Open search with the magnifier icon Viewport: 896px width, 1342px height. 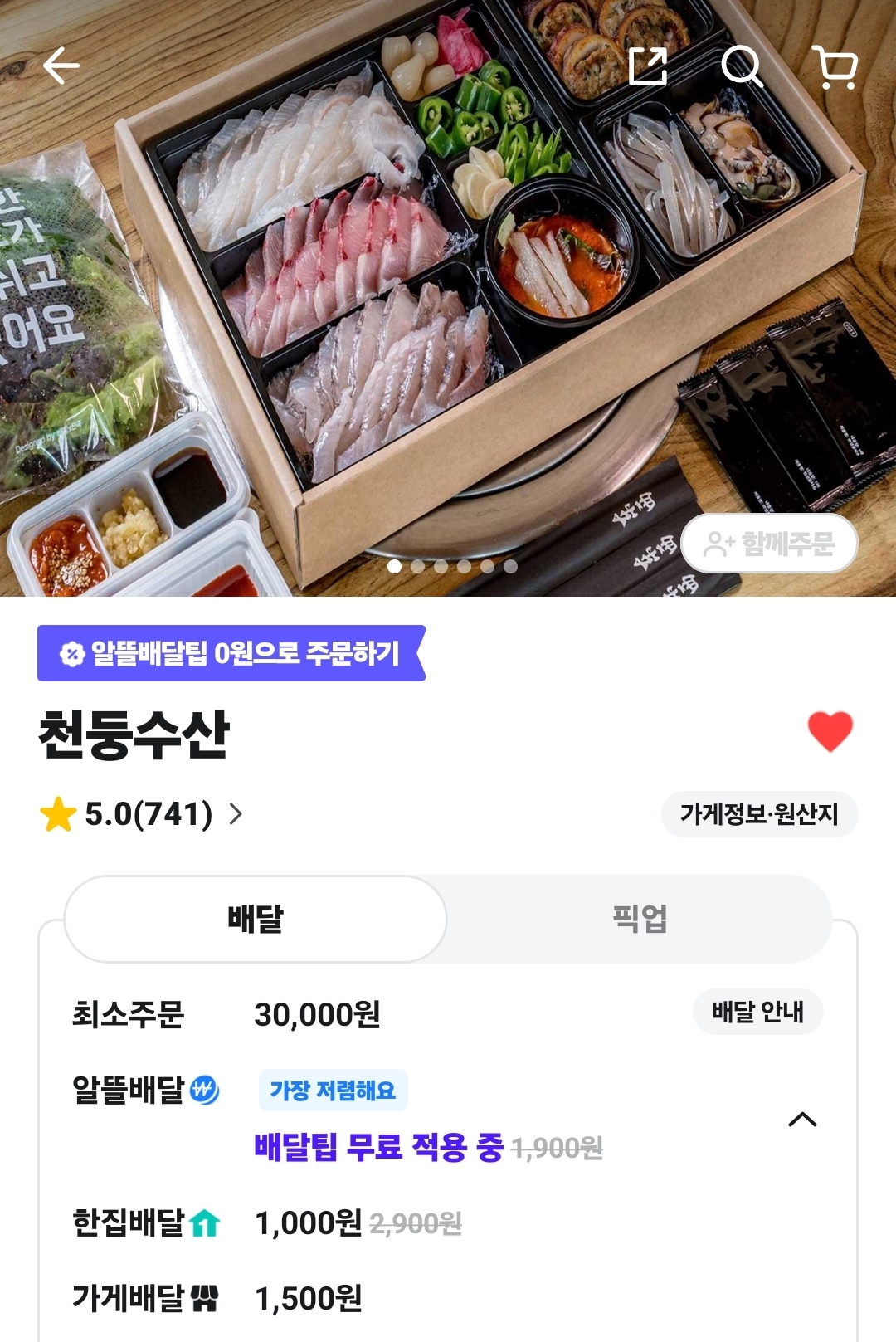pos(742,66)
